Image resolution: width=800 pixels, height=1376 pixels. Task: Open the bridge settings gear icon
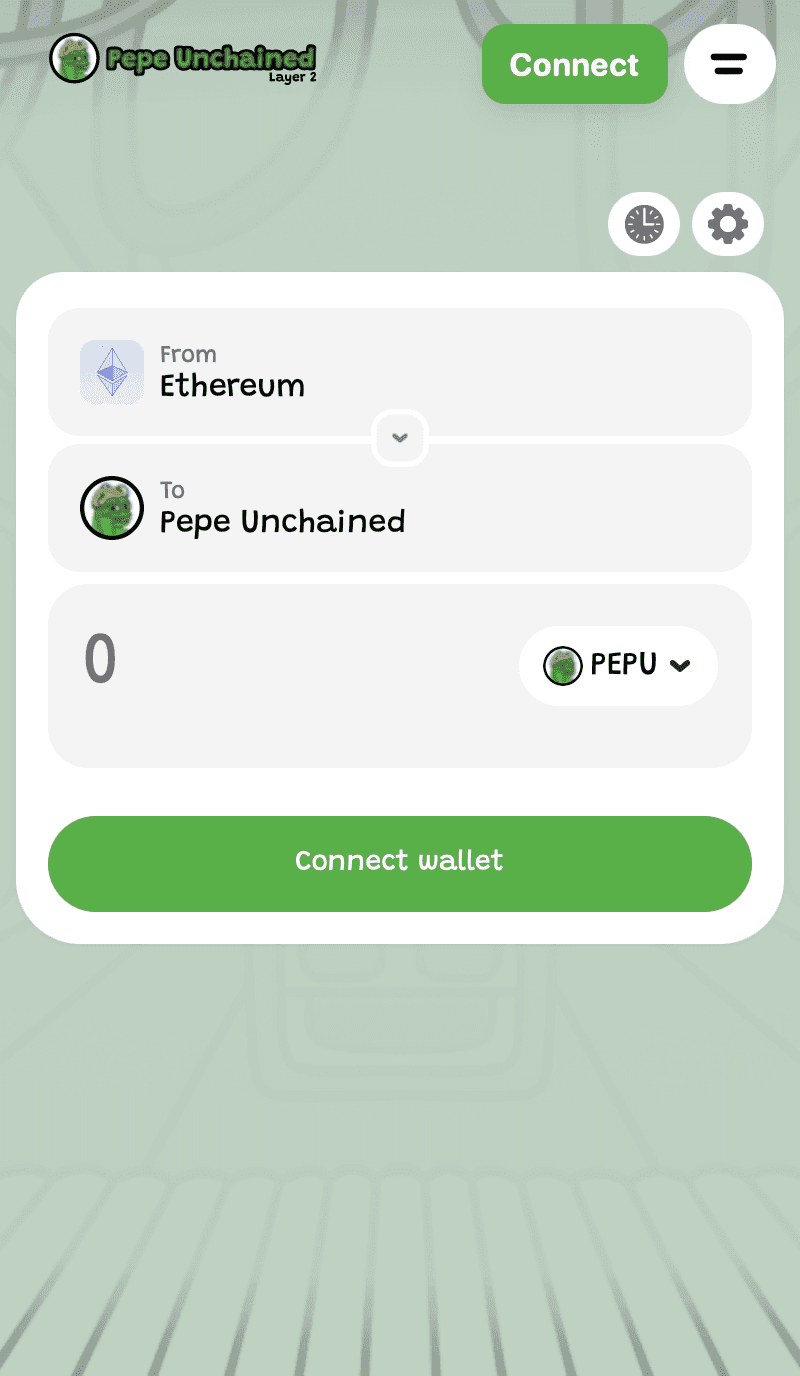pyautogui.click(x=728, y=224)
